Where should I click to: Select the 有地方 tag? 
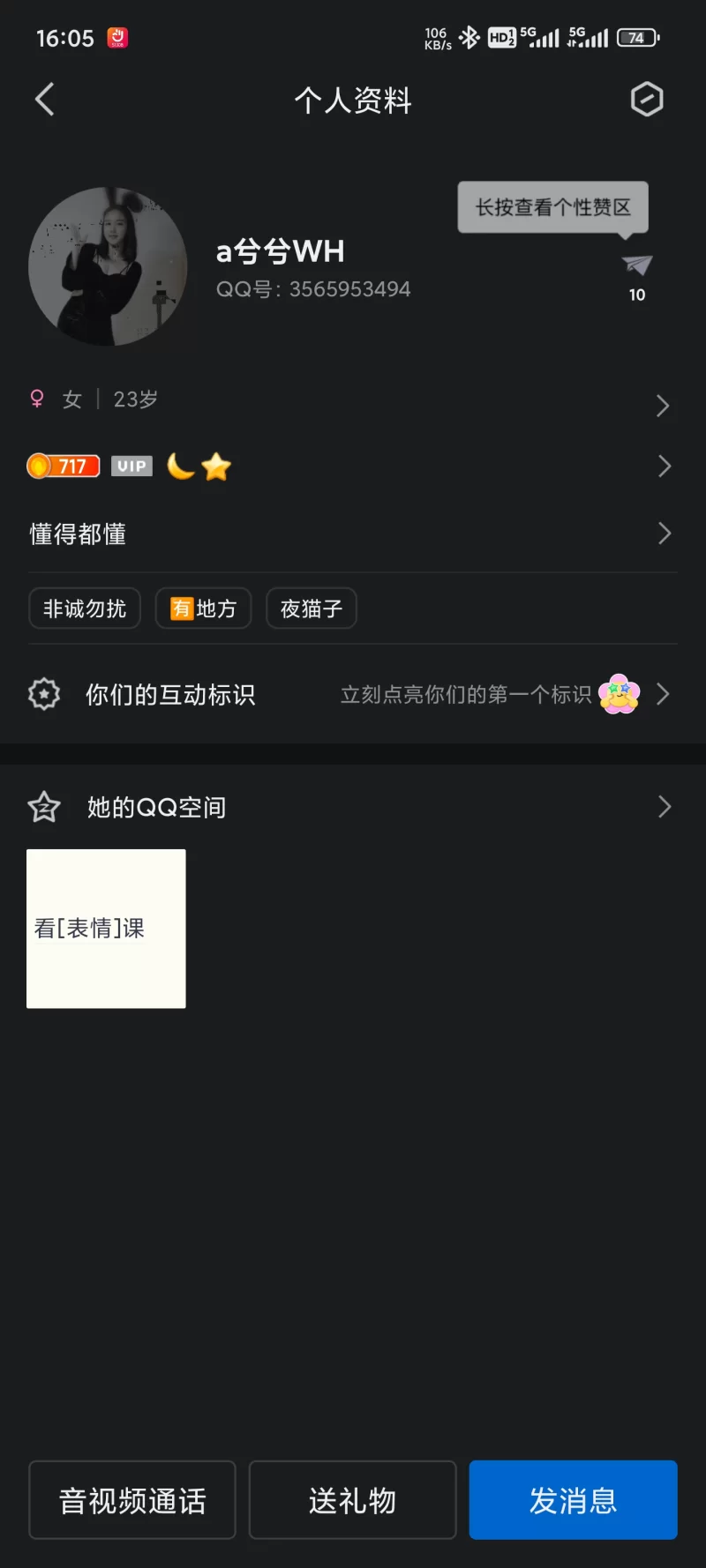coord(203,609)
